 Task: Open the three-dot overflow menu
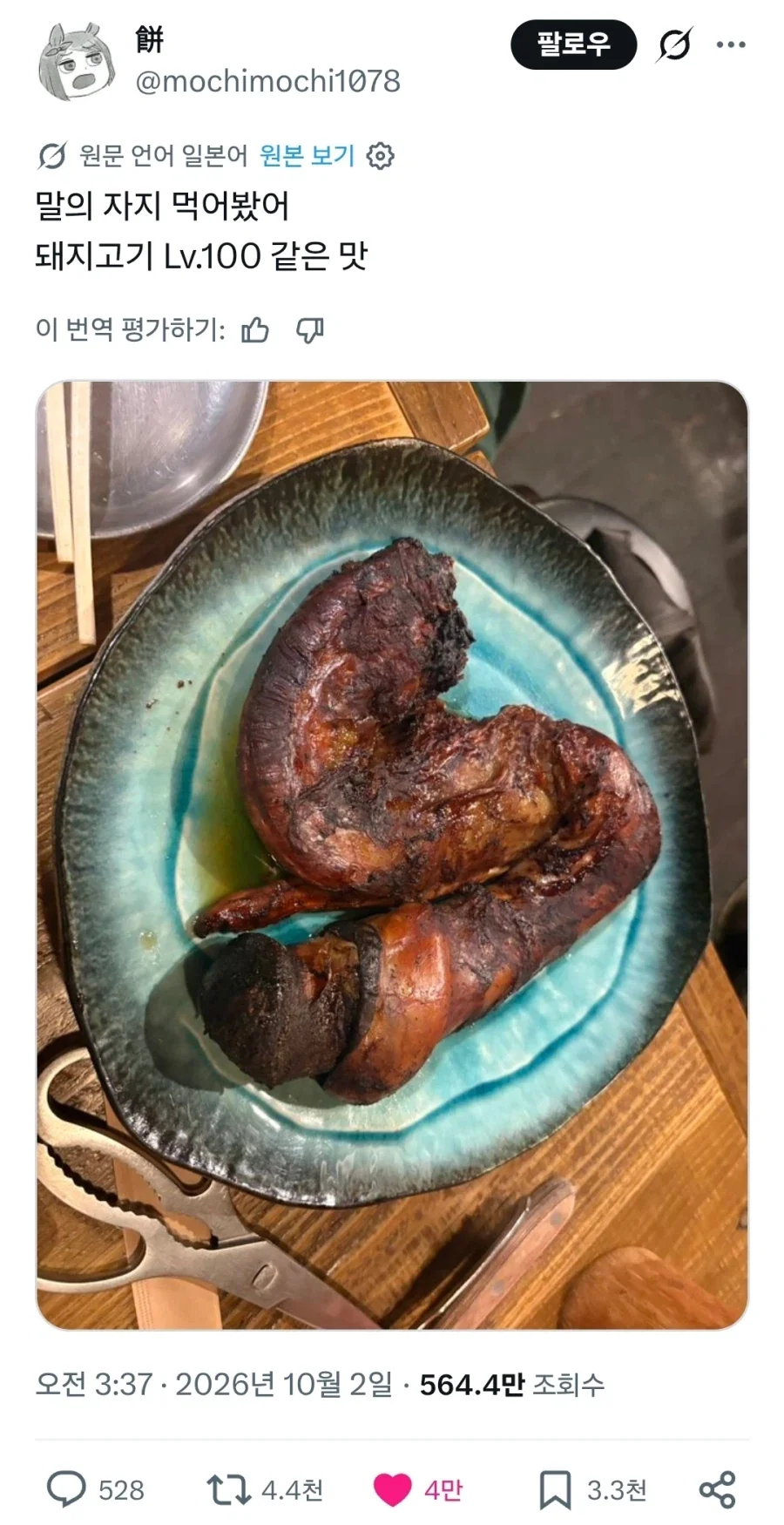730,44
